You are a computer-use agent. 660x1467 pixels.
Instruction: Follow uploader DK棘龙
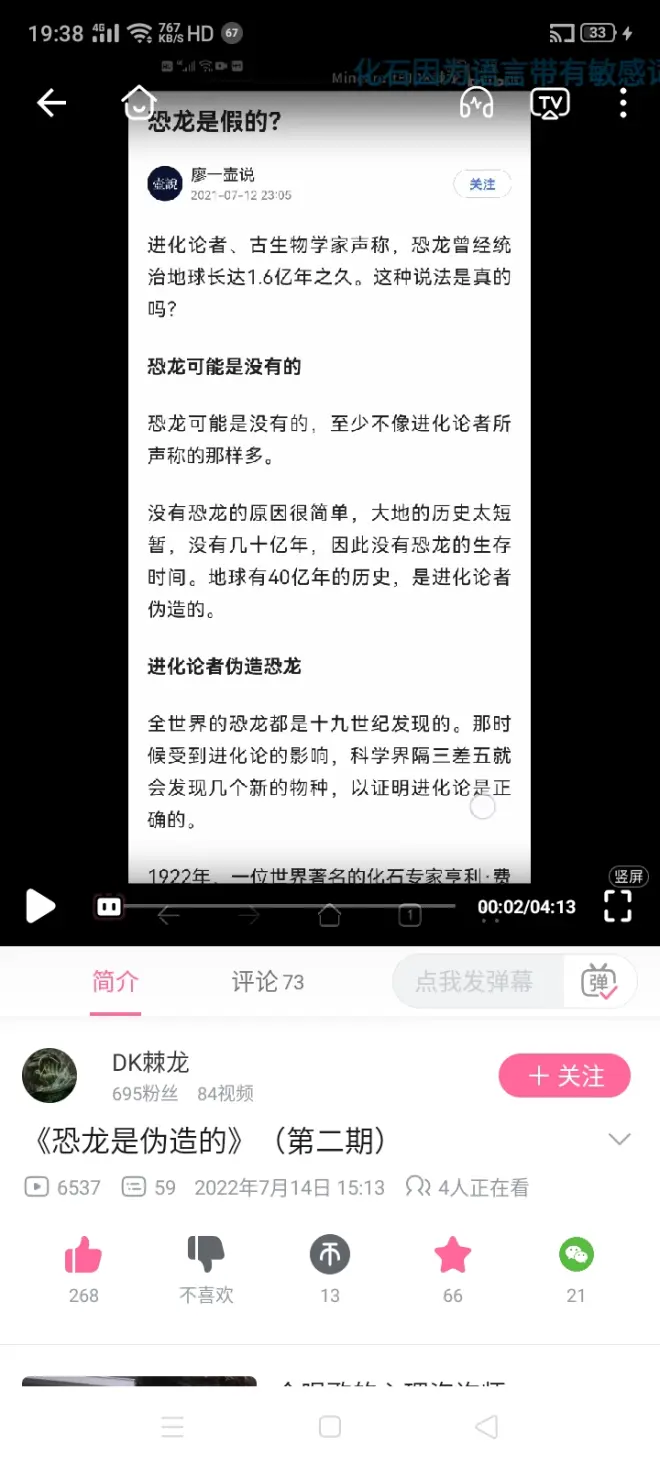point(564,1076)
